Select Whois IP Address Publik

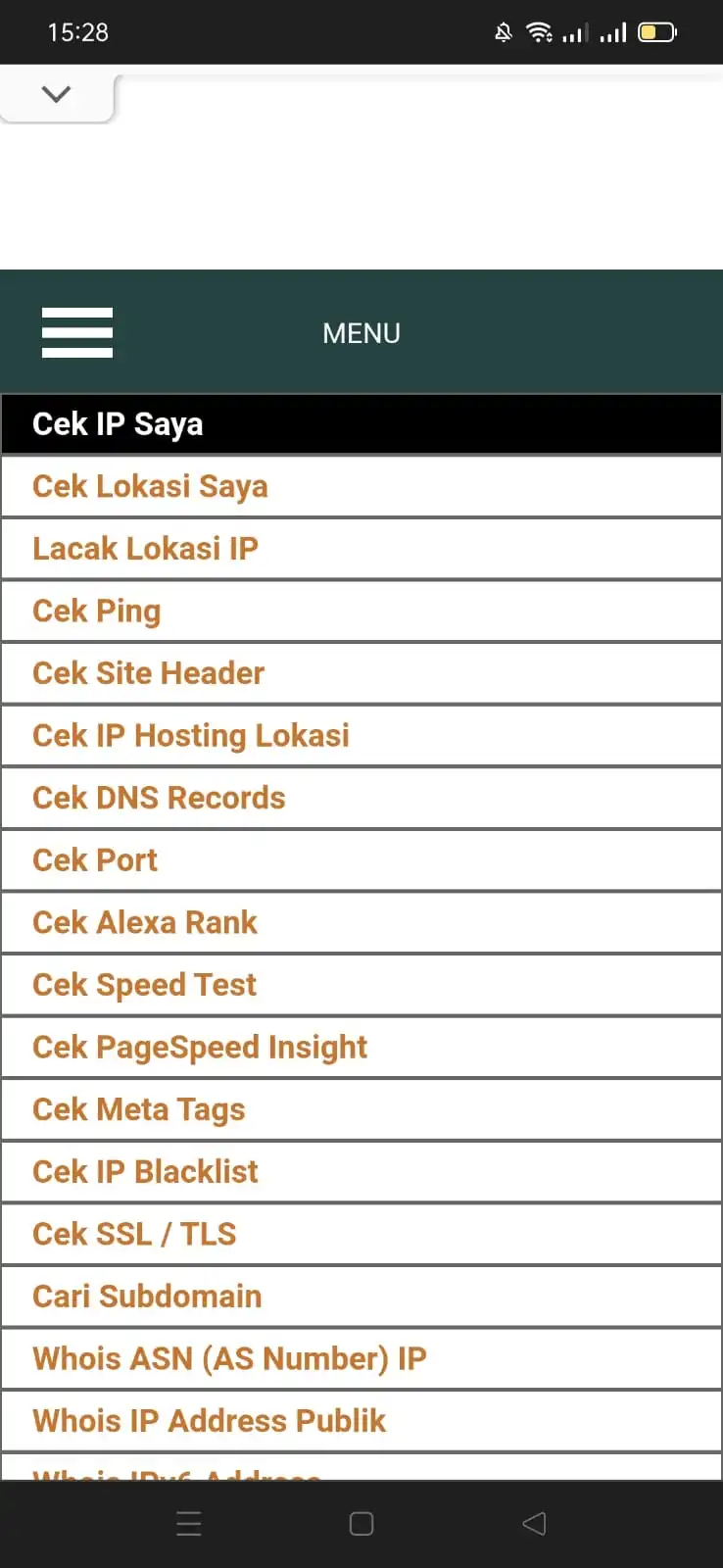(x=361, y=1421)
